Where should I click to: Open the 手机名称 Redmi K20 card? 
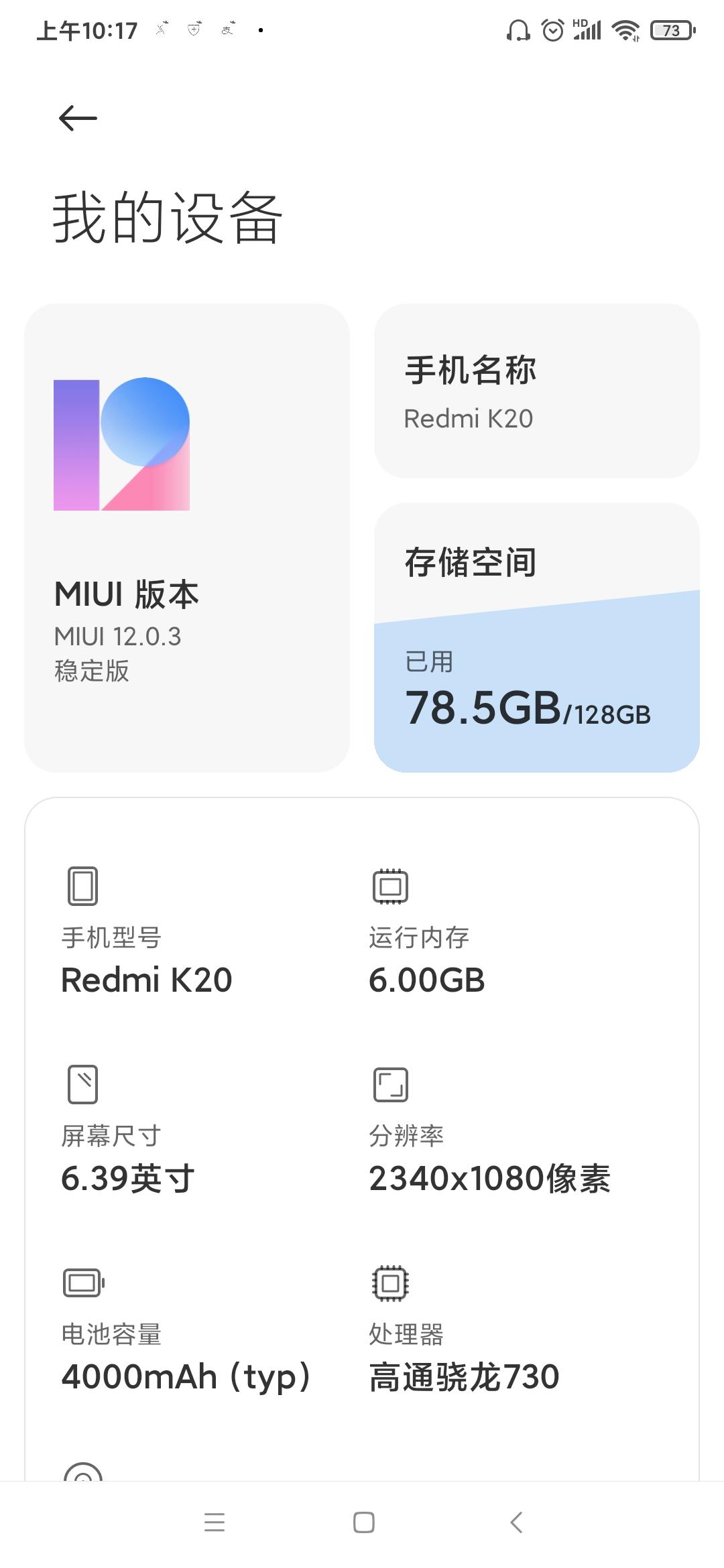[x=536, y=391]
